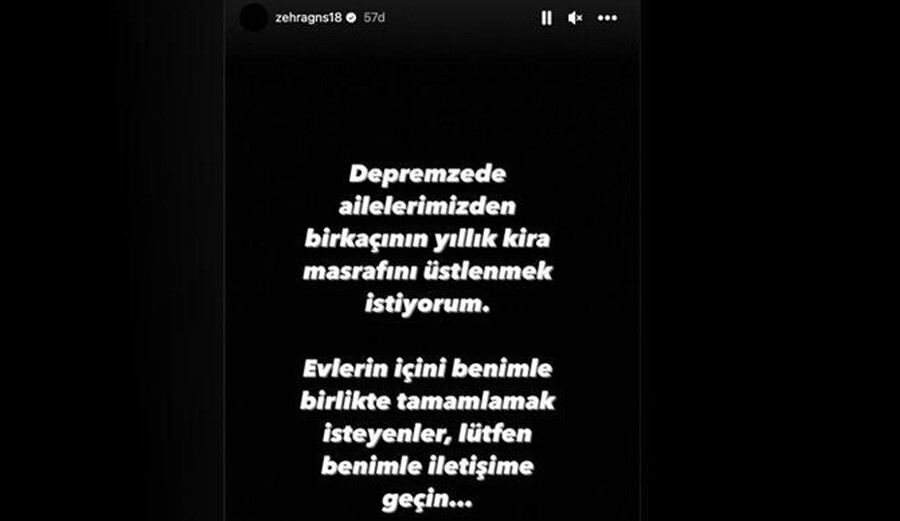Image resolution: width=900 pixels, height=521 pixels.
Task: Tap the profile picture beside zehragns18
Action: point(255,18)
